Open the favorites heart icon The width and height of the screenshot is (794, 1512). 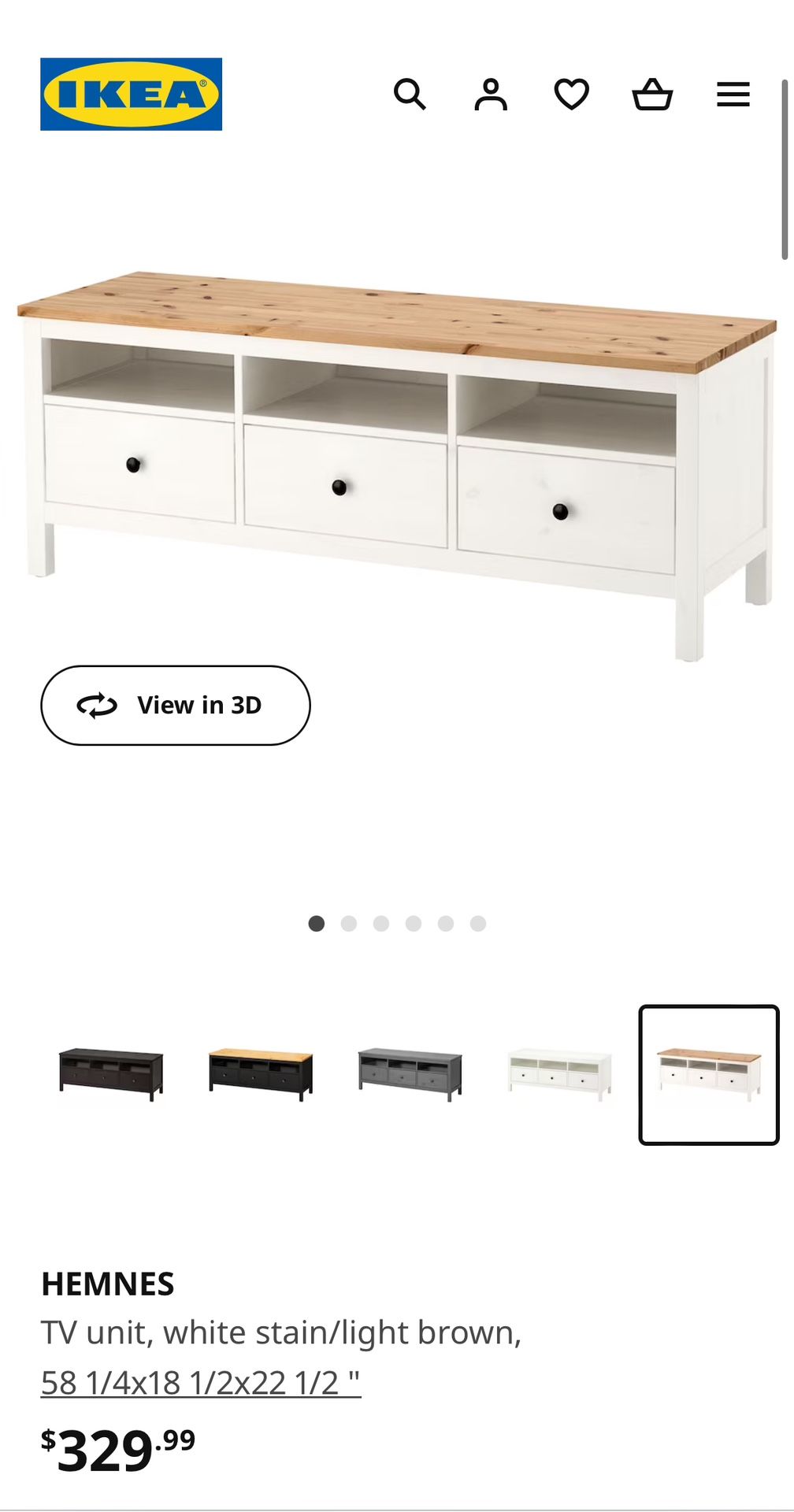[572, 94]
